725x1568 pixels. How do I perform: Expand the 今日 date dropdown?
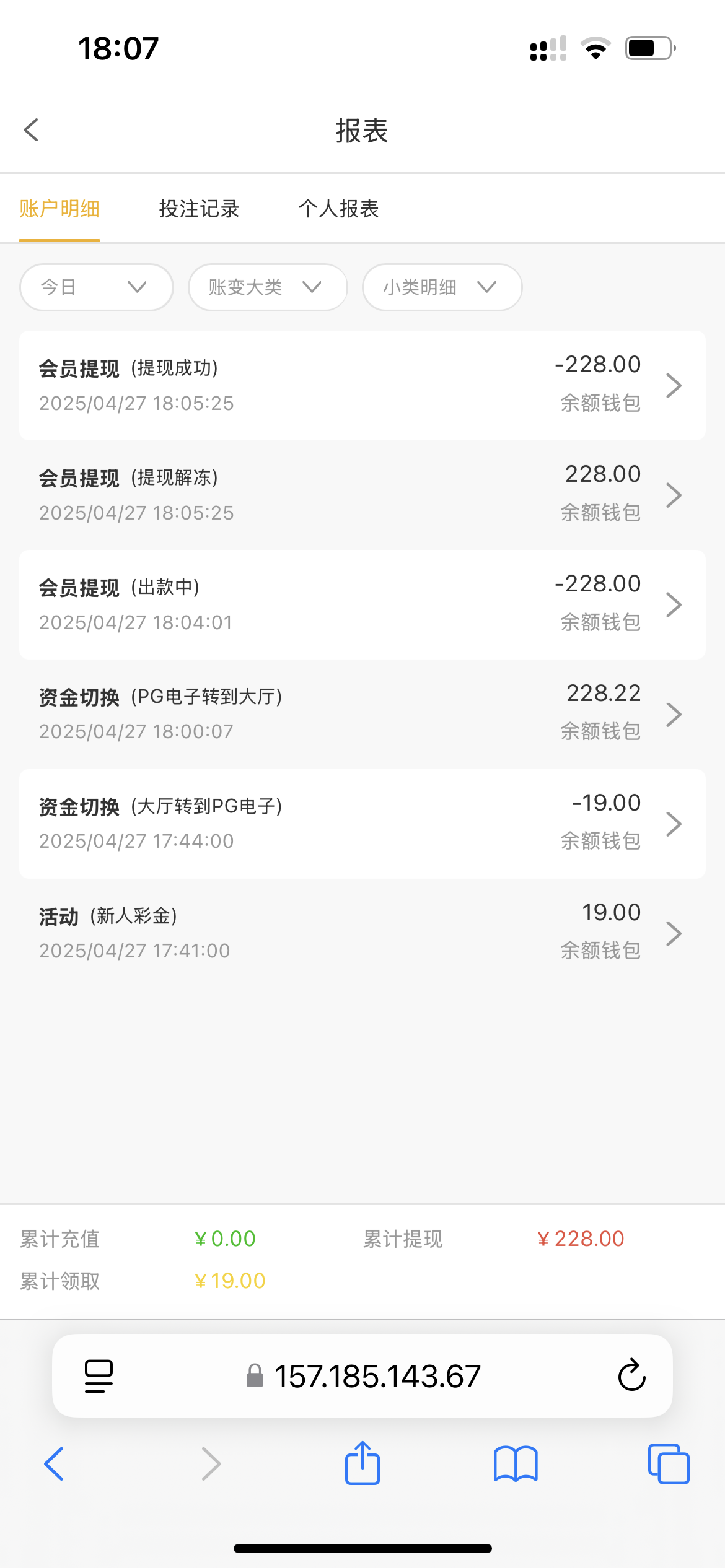coord(97,287)
